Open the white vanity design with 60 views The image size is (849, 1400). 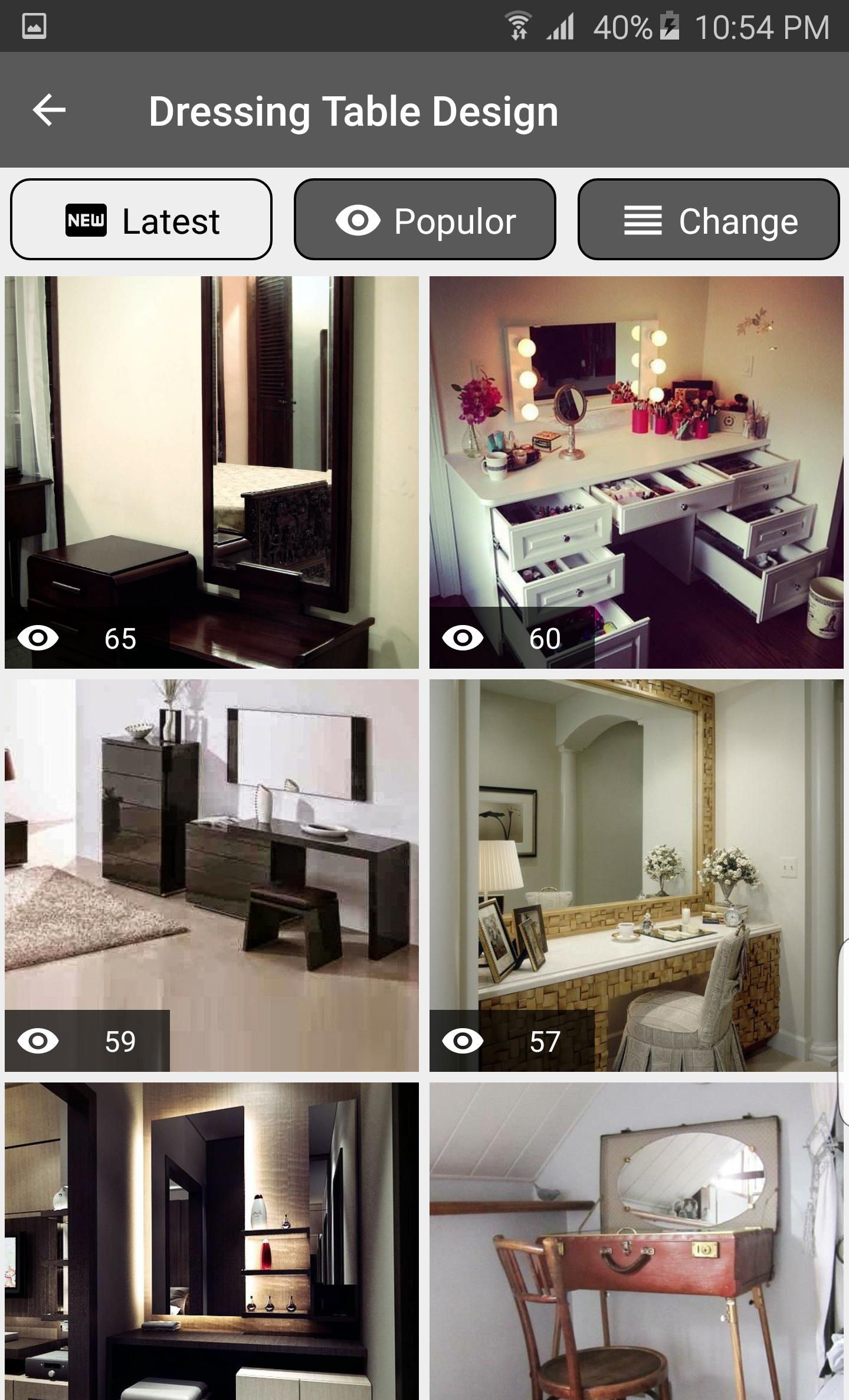click(x=636, y=472)
